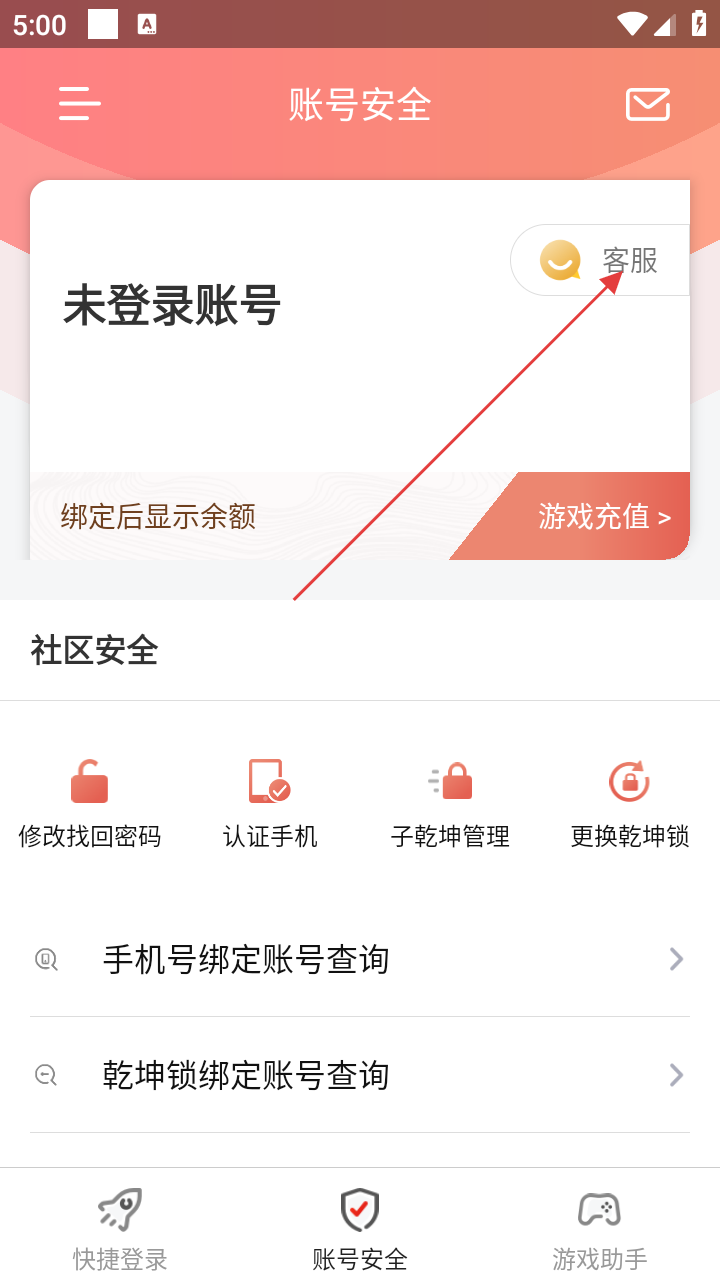720x1280 pixels.
Task: Open the messages envelope icon
Action: click(x=647, y=104)
